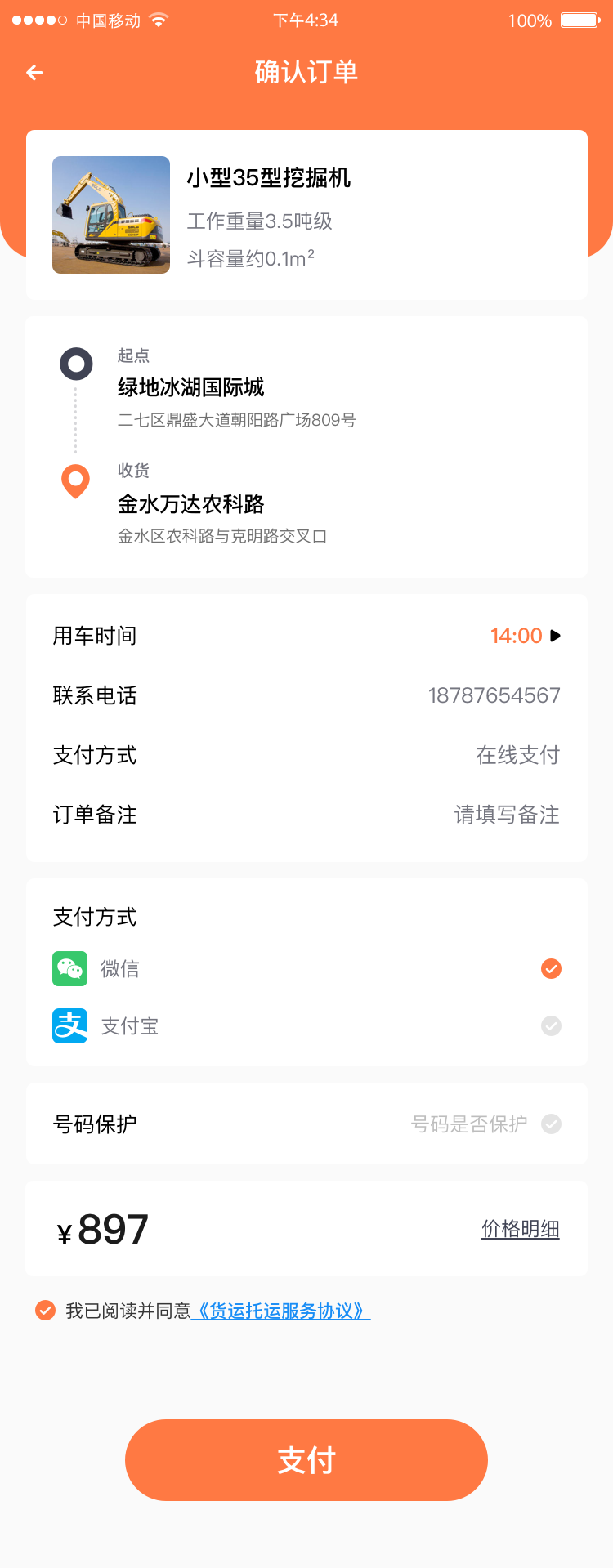Tap the orange 支付 button
The image size is (613, 1568).
(306, 1460)
